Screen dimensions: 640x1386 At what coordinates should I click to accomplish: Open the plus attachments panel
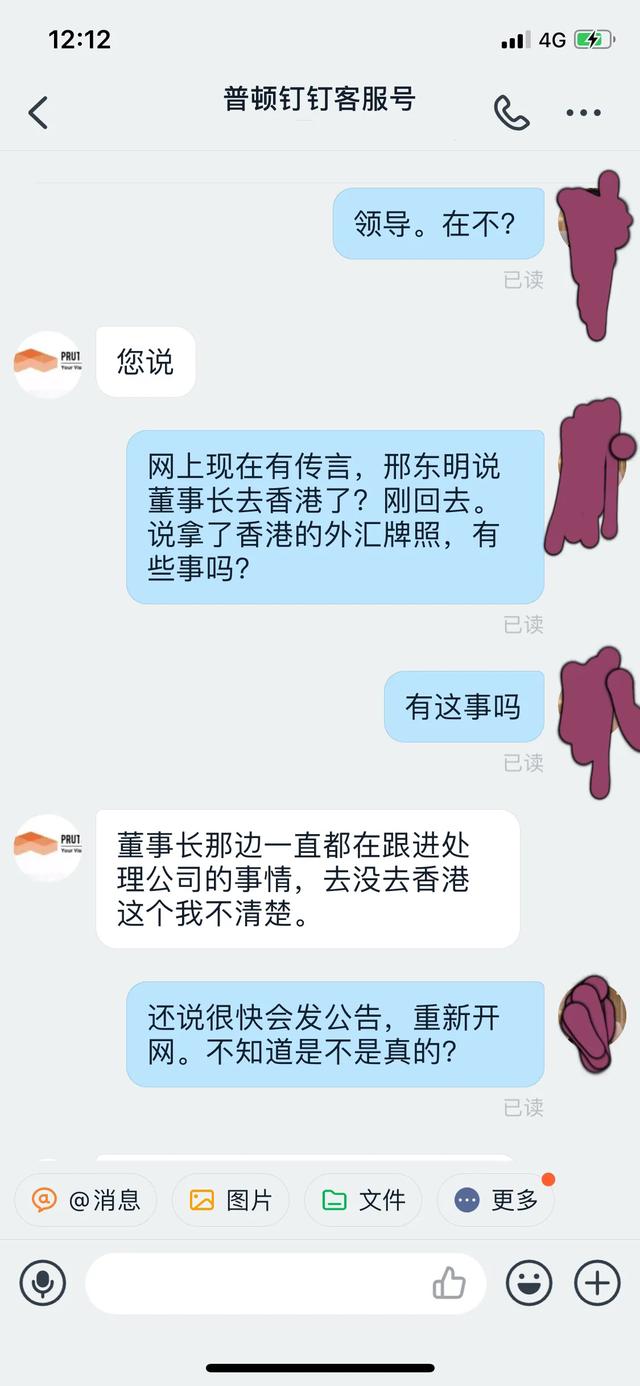tap(597, 1282)
